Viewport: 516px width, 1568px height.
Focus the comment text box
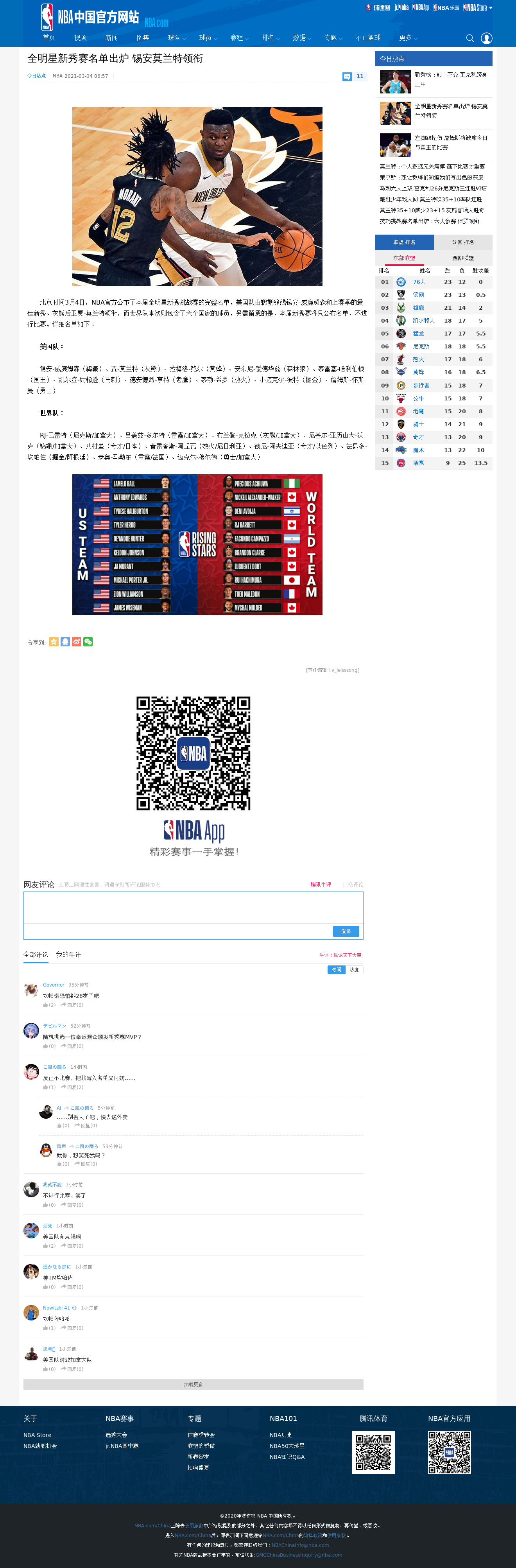coord(193,908)
